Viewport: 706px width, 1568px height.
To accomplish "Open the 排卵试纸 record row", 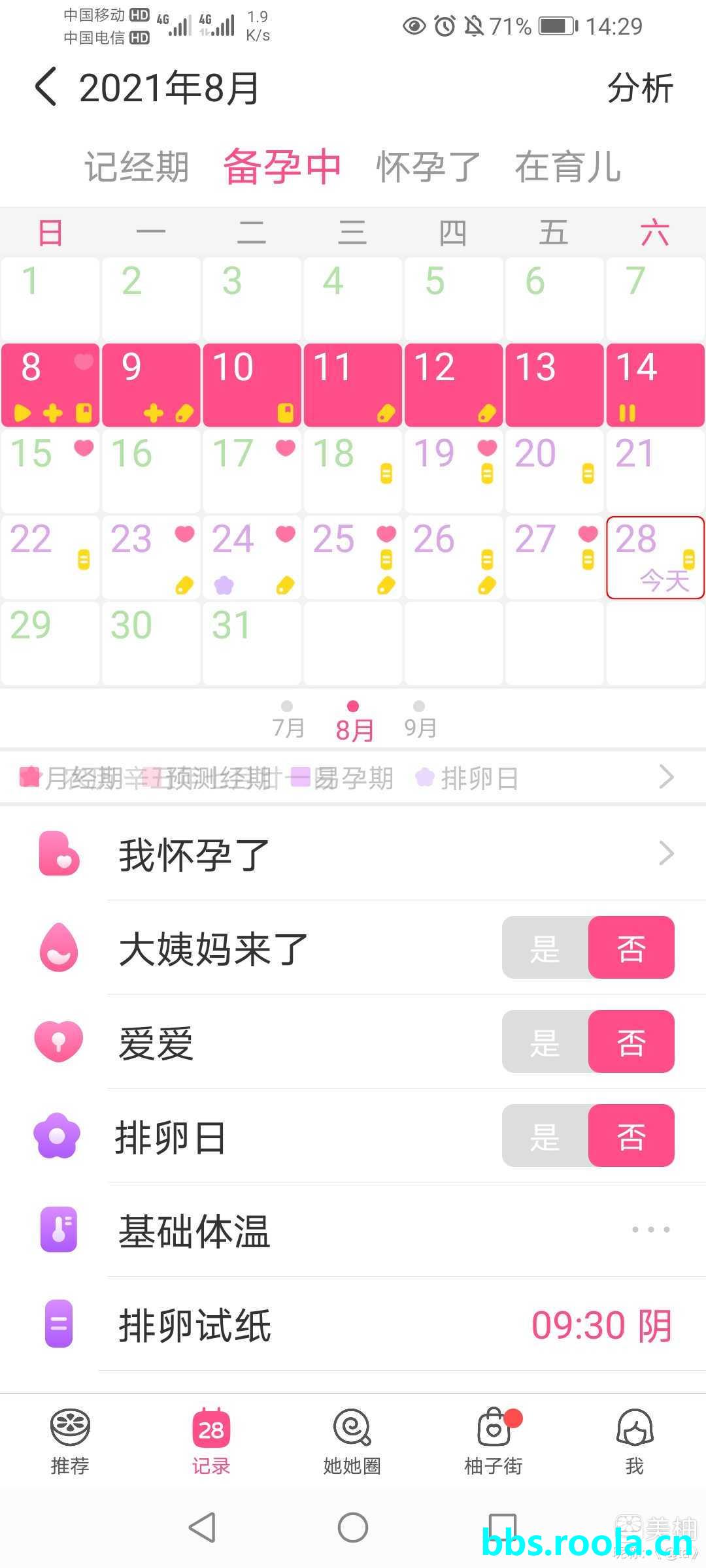I will (x=392, y=1326).
